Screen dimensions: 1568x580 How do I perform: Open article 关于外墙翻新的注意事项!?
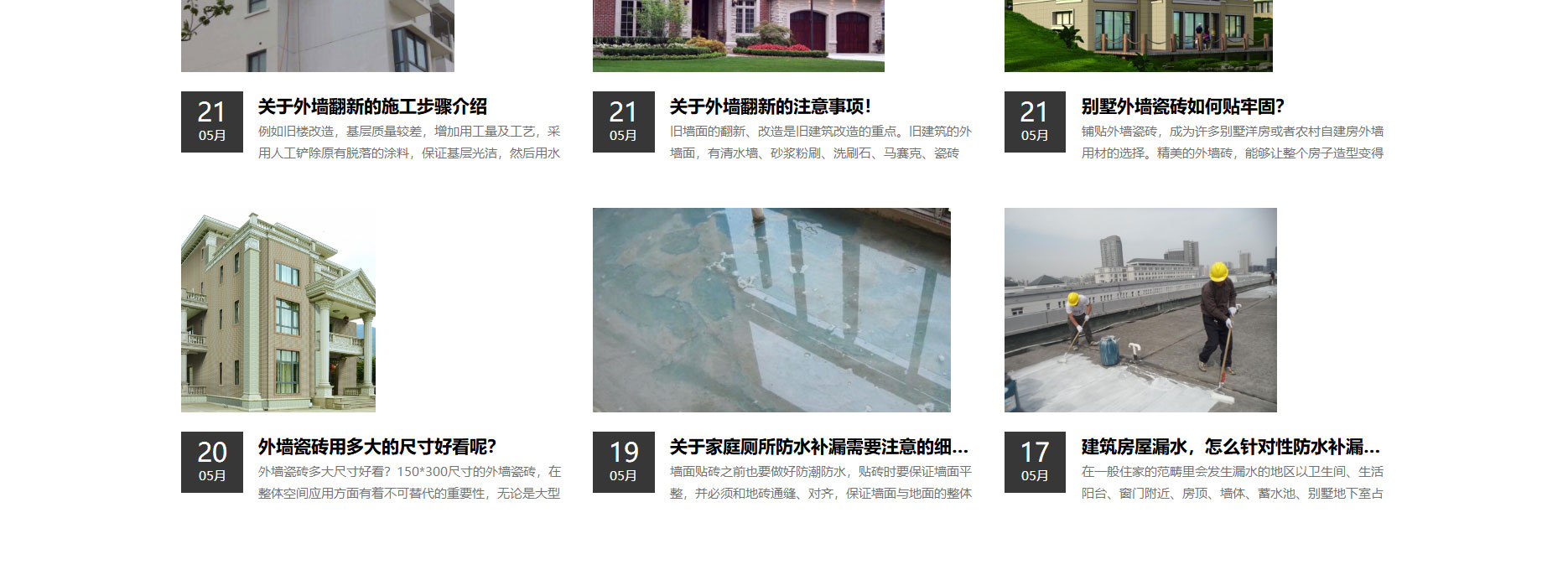[770, 107]
